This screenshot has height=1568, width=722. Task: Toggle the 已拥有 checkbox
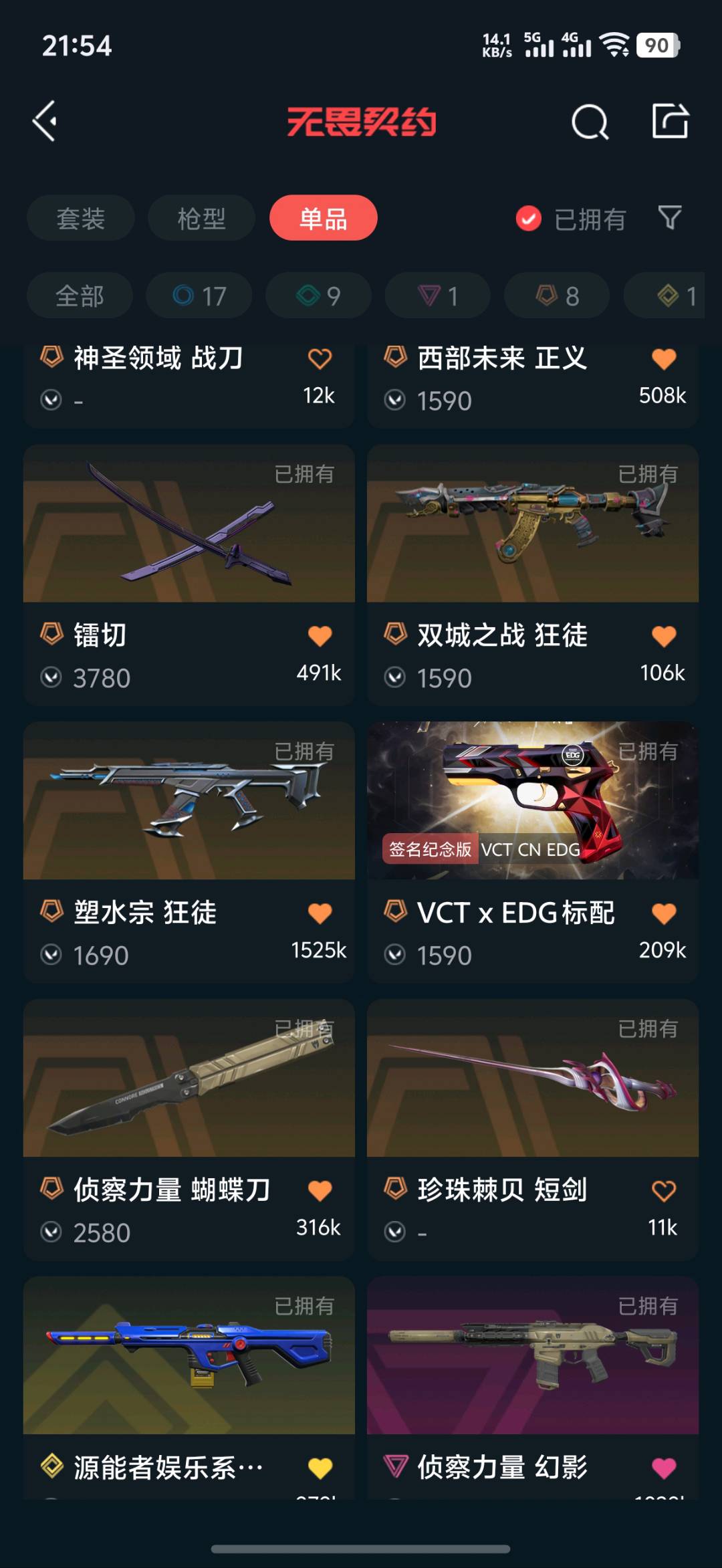click(x=529, y=219)
